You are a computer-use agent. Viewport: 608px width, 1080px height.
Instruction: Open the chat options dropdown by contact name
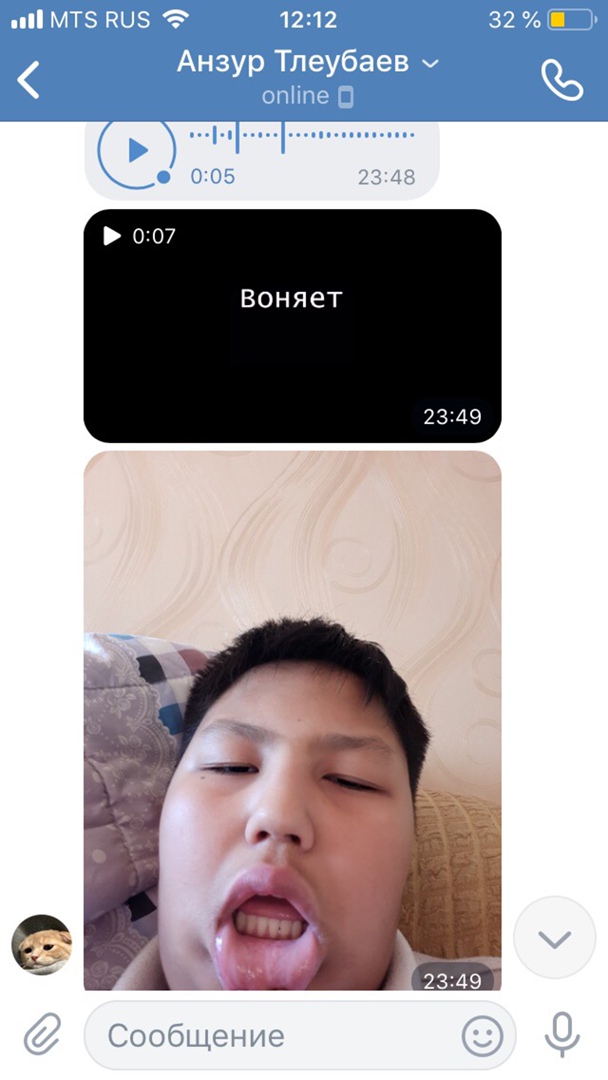pos(430,63)
